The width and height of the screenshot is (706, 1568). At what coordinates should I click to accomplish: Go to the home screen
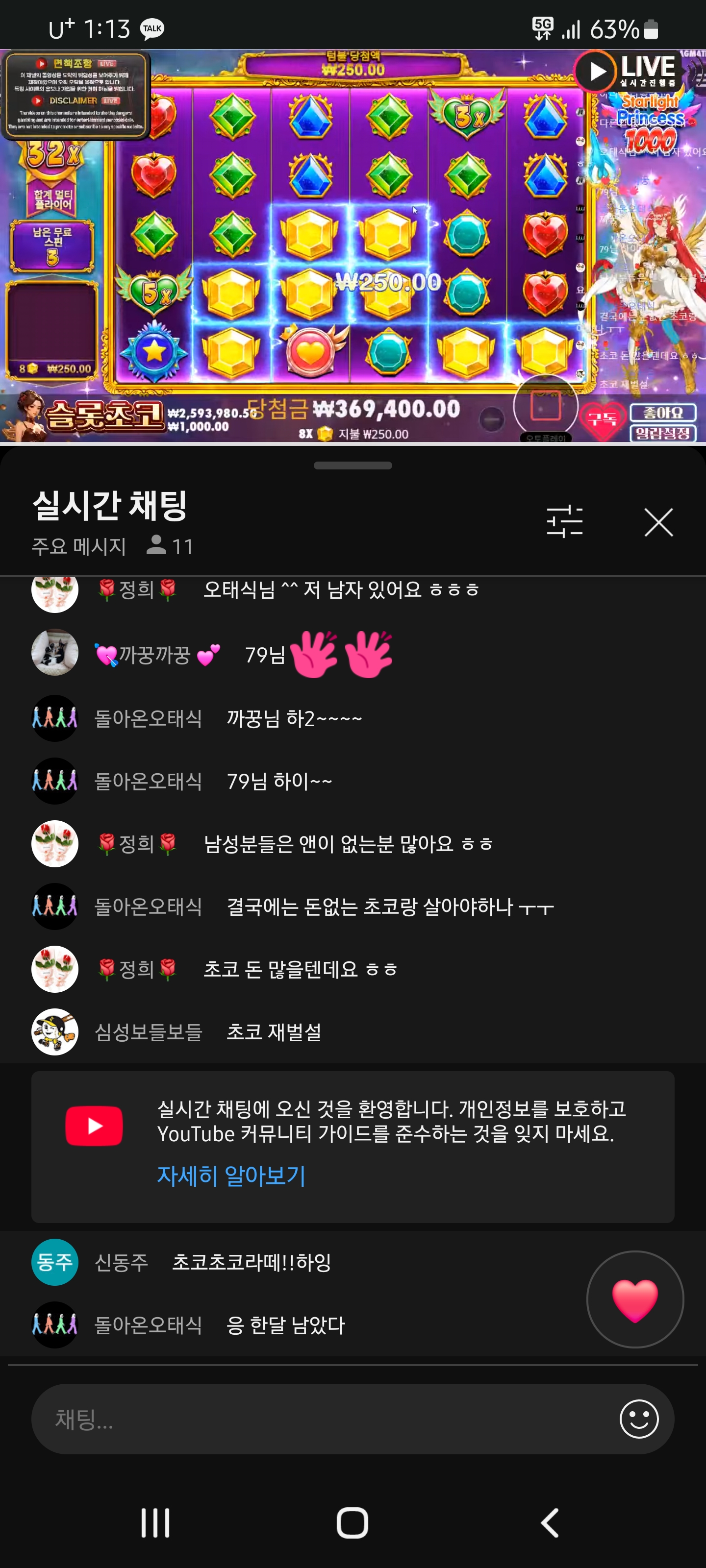[x=352, y=1523]
